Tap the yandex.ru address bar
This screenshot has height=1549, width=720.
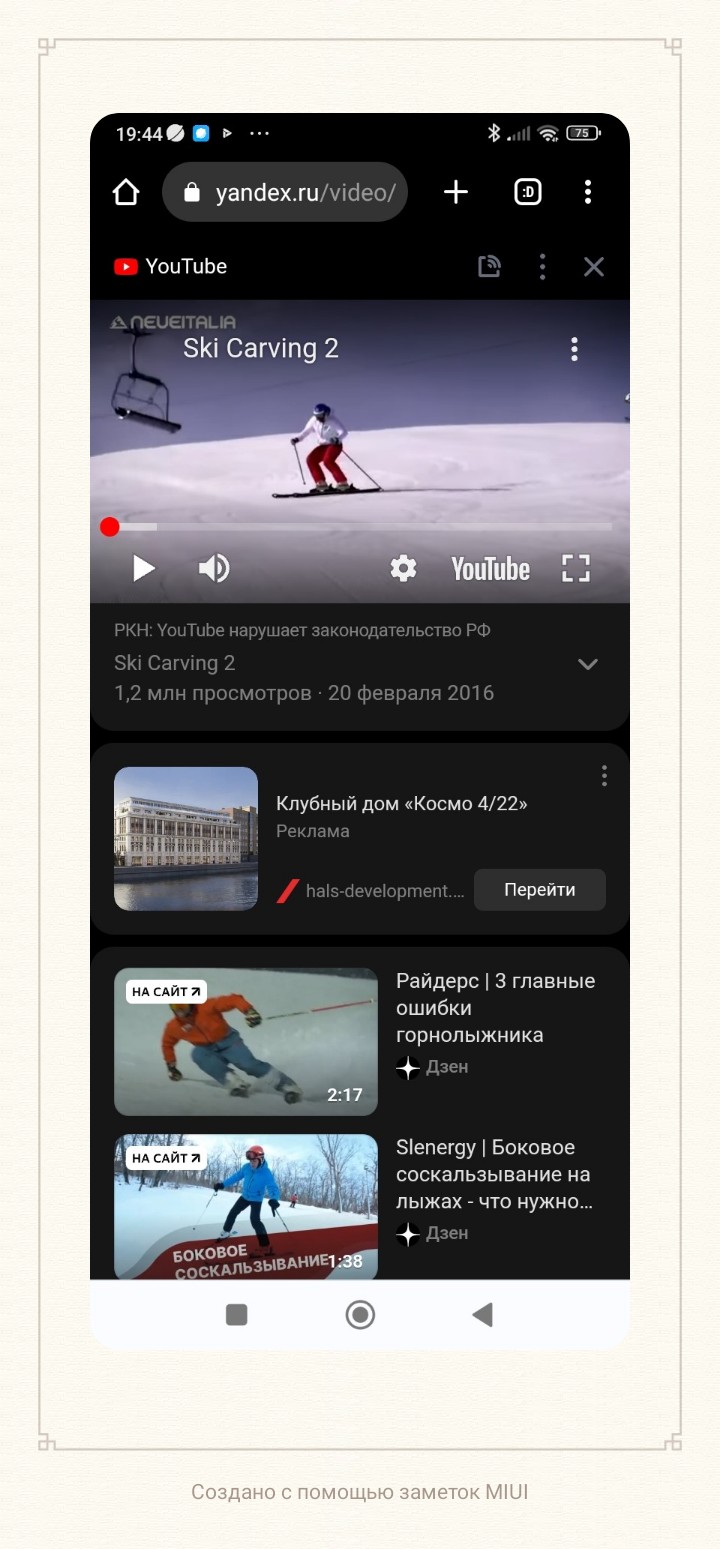[x=285, y=192]
